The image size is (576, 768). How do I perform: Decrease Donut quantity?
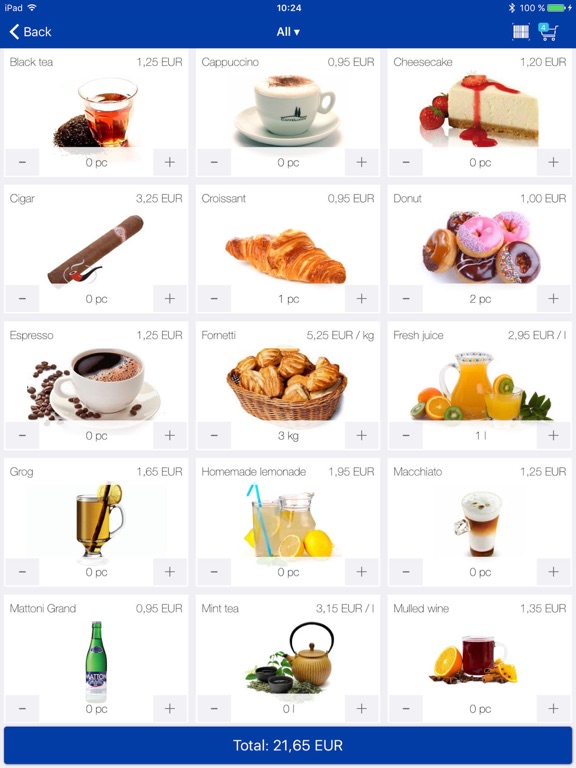(x=406, y=299)
